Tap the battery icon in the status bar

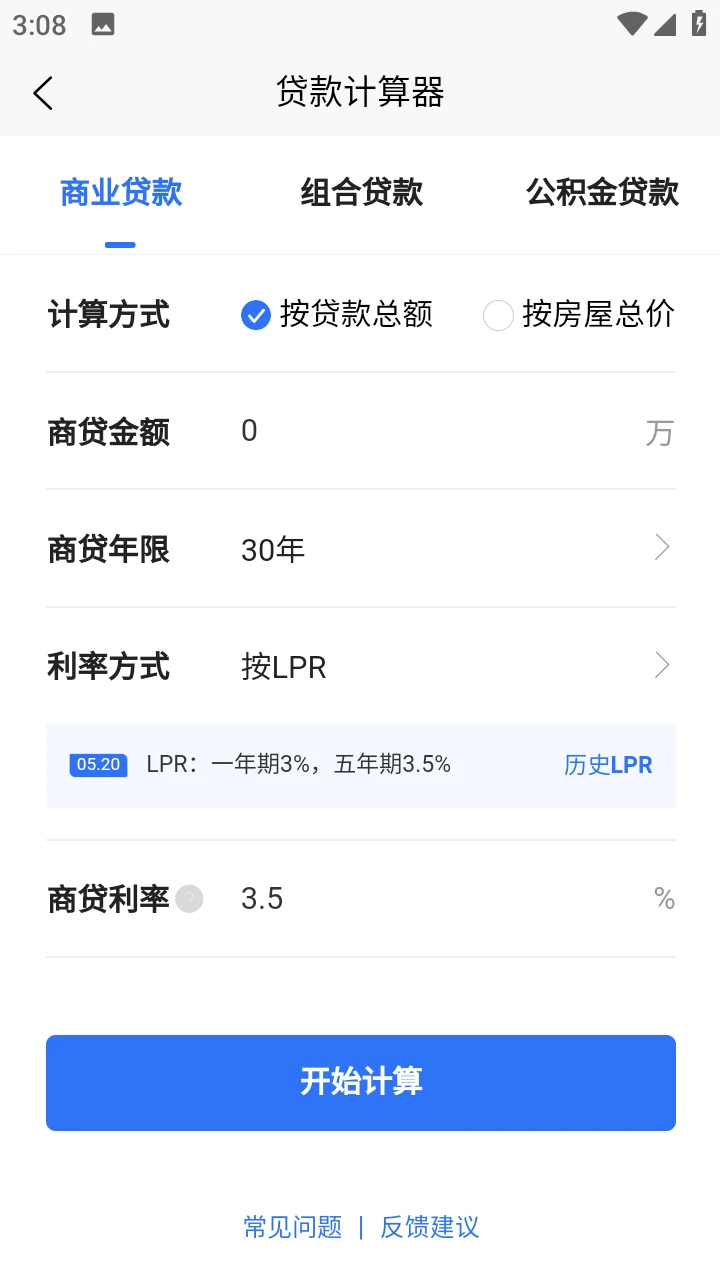tap(698, 23)
